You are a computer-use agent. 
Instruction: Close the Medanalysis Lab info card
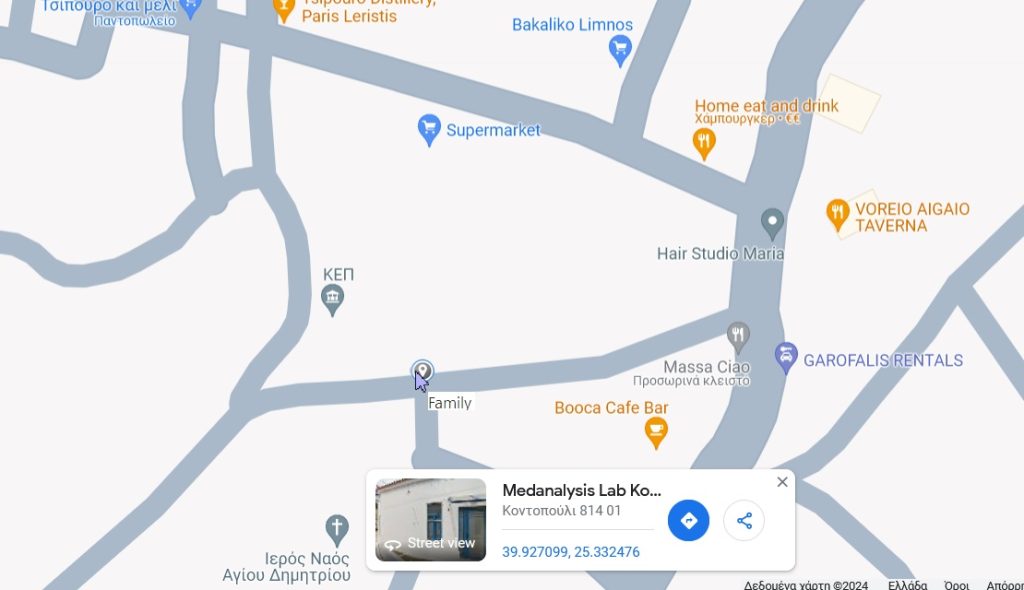pos(782,482)
